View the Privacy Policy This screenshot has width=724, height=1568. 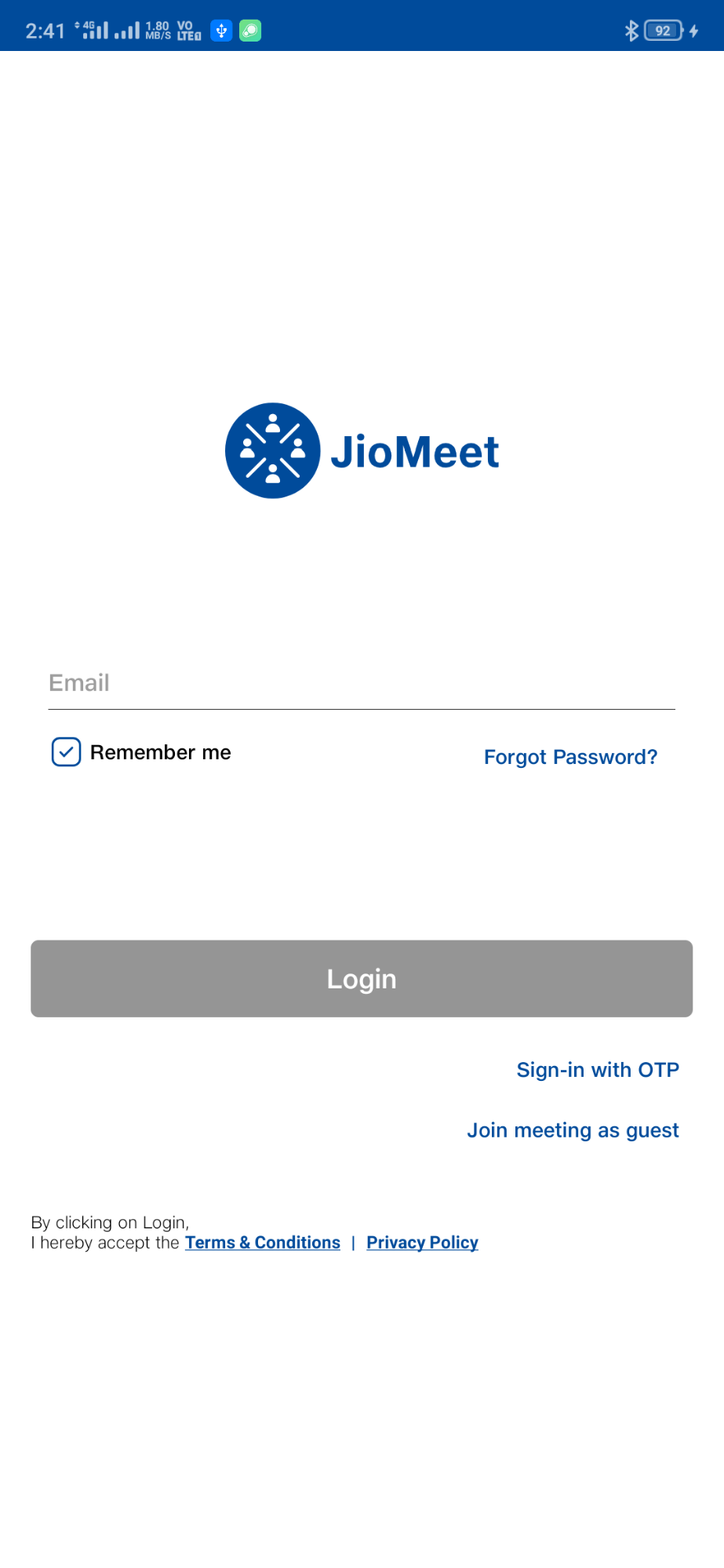click(x=422, y=1242)
